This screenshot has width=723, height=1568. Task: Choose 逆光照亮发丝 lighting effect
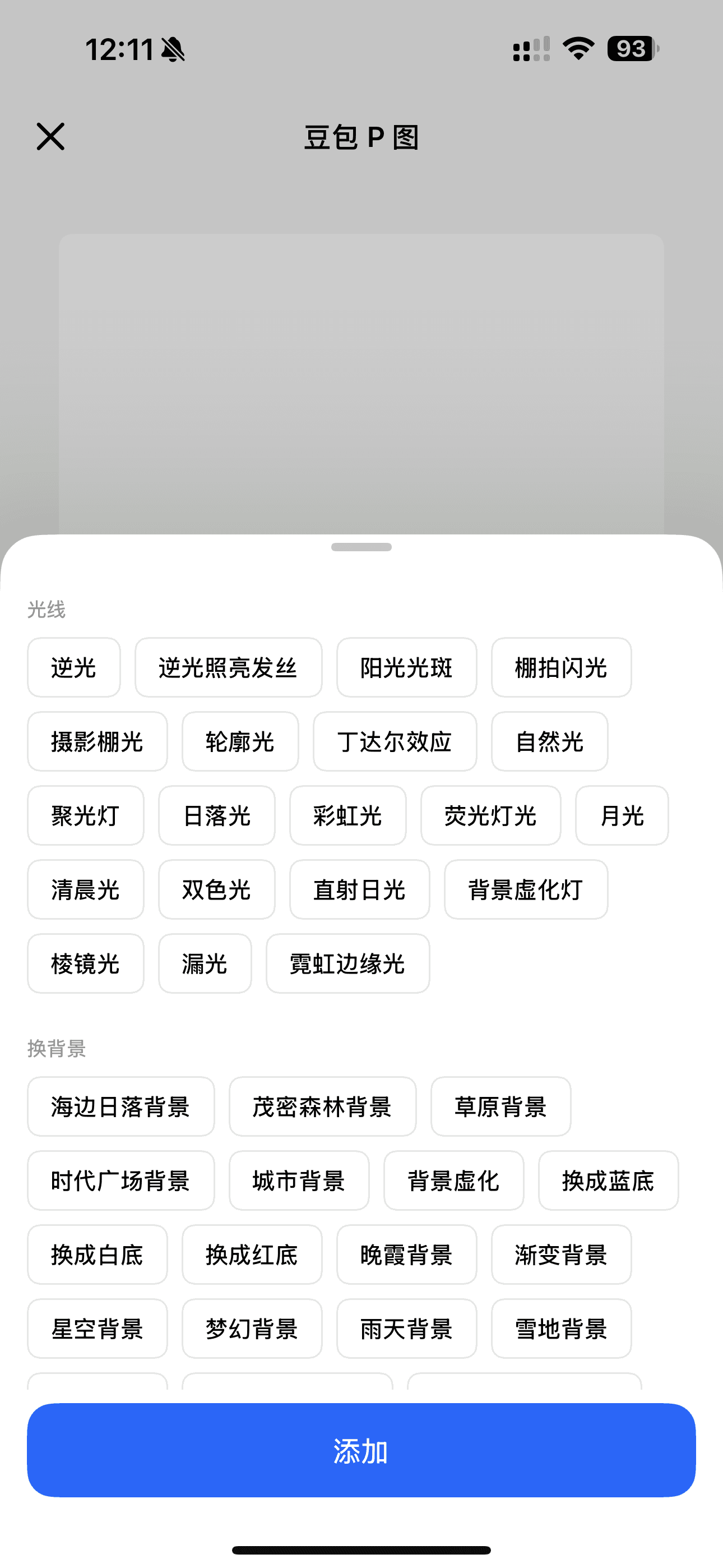click(228, 668)
